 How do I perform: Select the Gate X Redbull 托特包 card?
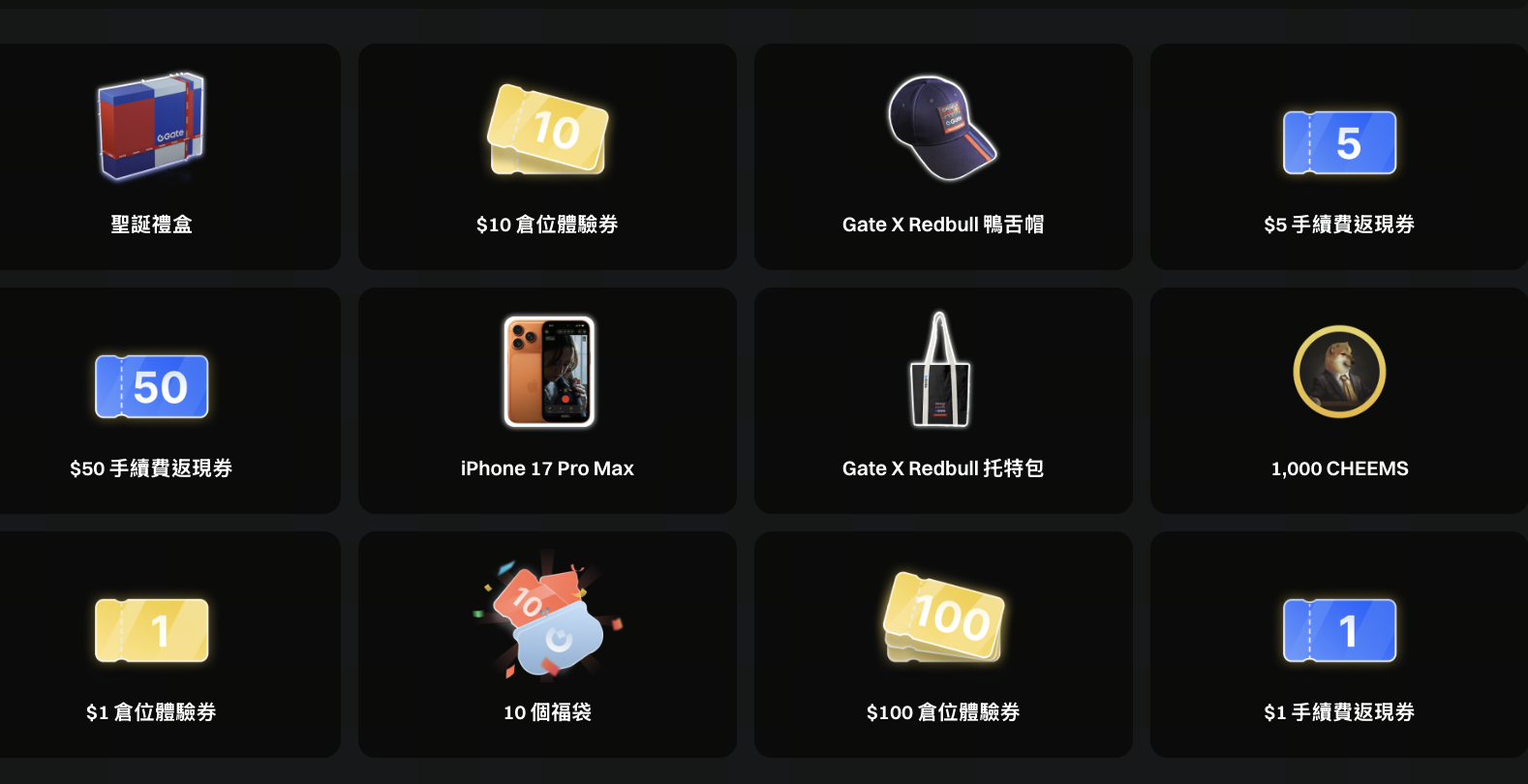(943, 401)
